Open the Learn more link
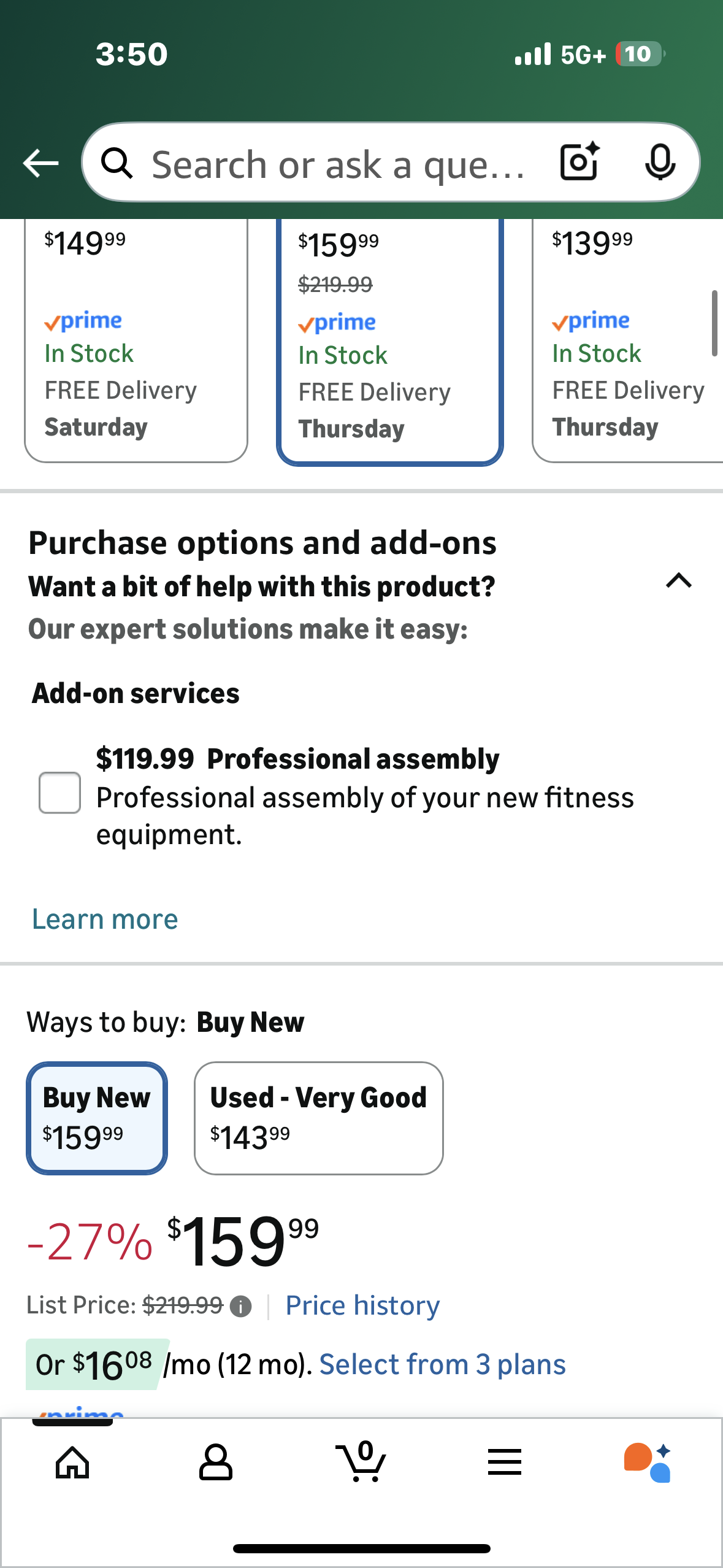This screenshot has height=1568, width=723. point(103,918)
